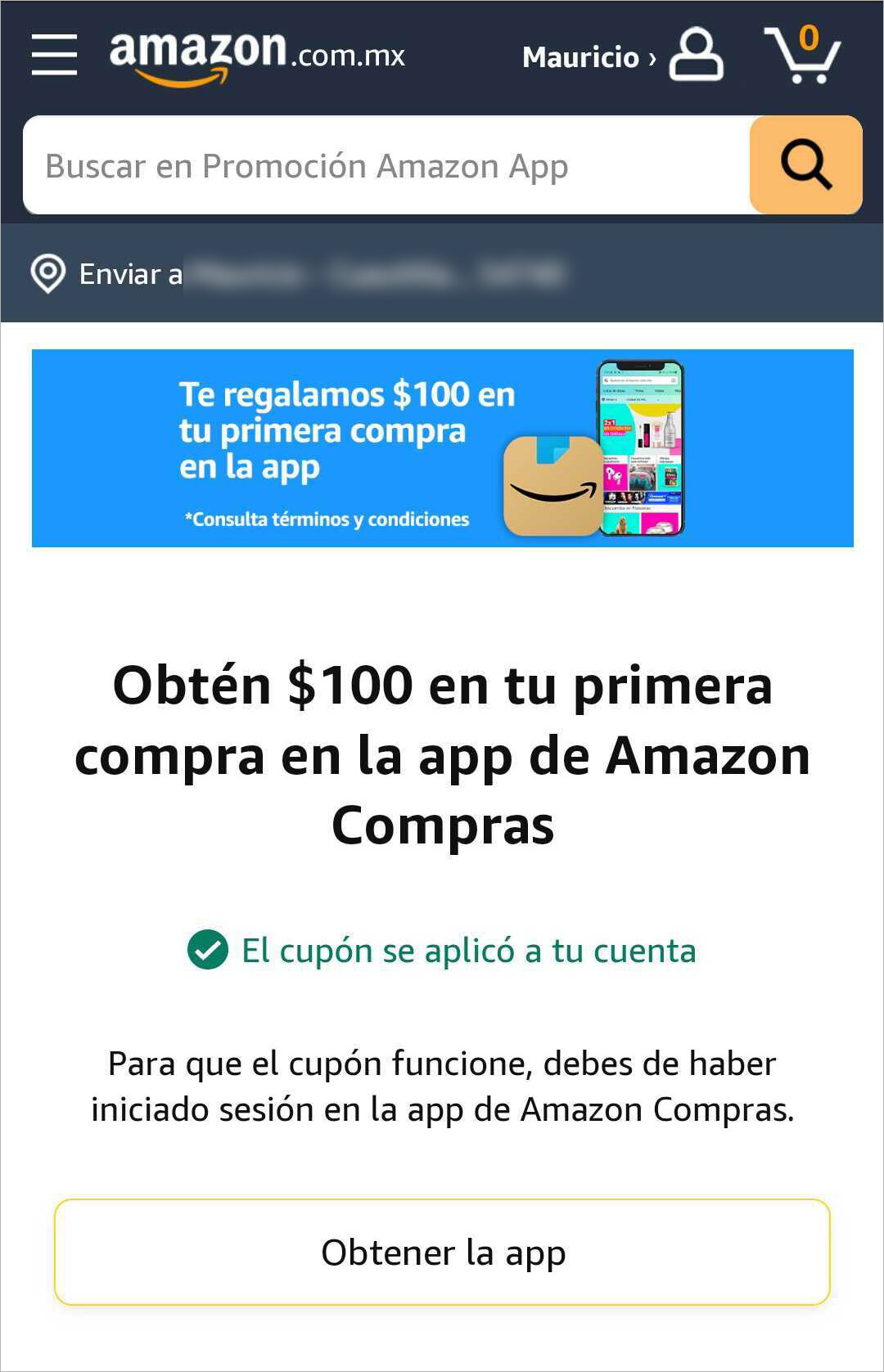Tap Obtener la app button
The width and height of the screenshot is (884, 1372).
(x=442, y=1252)
